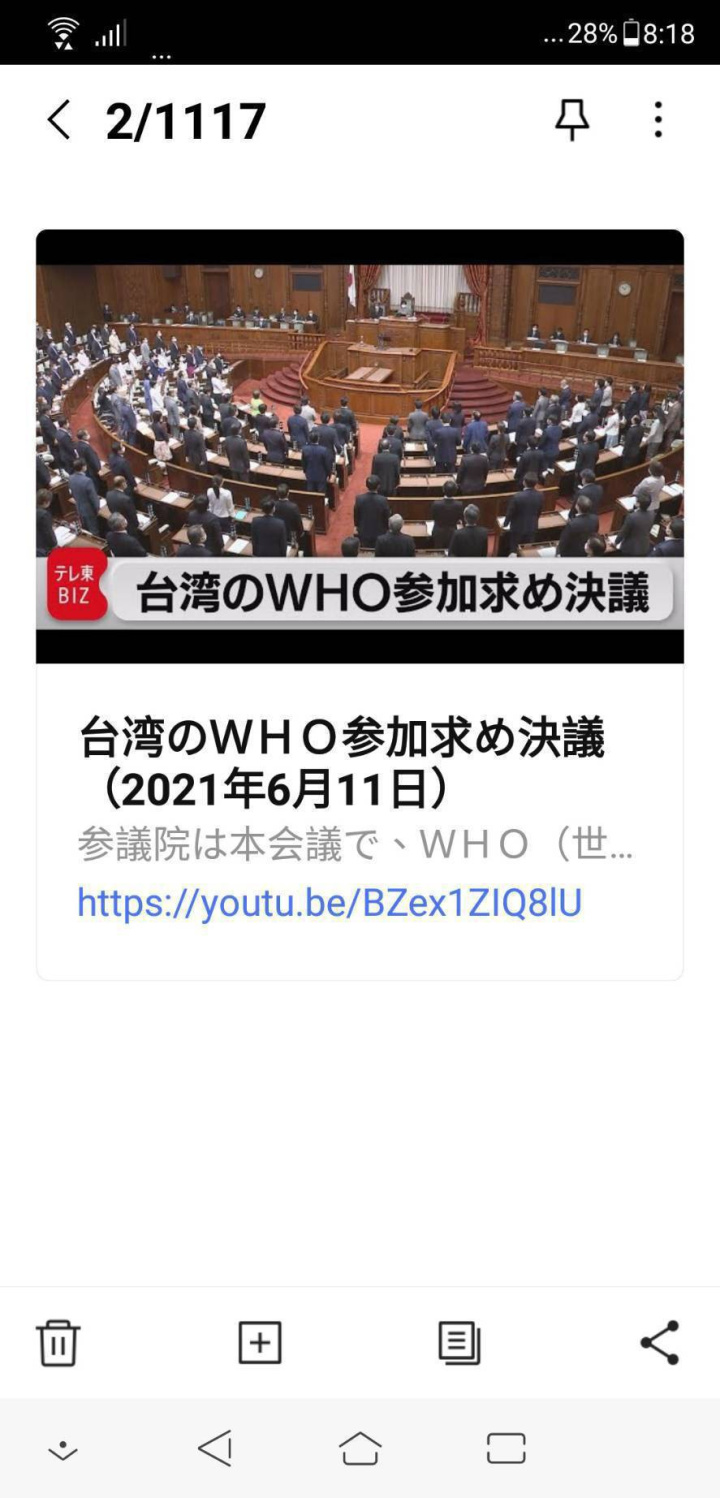Tap the add (+) icon in bottom toolbar

[258, 1343]
